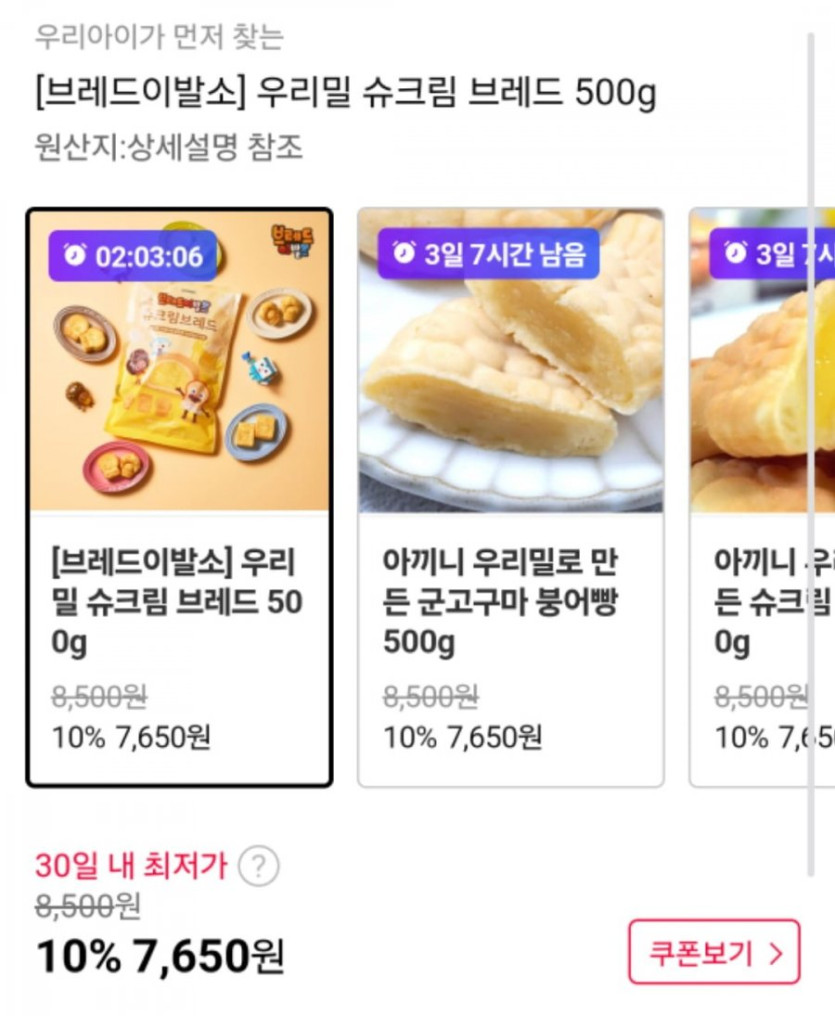Screen dimensions: 835x1016
Task: Open the 30일 내 최저가 help icon
Action: [259, 866]
